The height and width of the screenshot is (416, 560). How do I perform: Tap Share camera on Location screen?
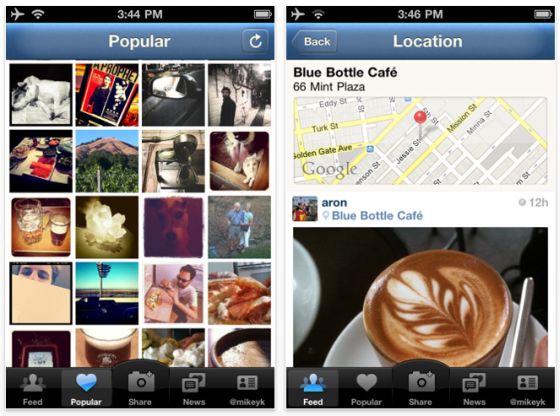[421, 387]
